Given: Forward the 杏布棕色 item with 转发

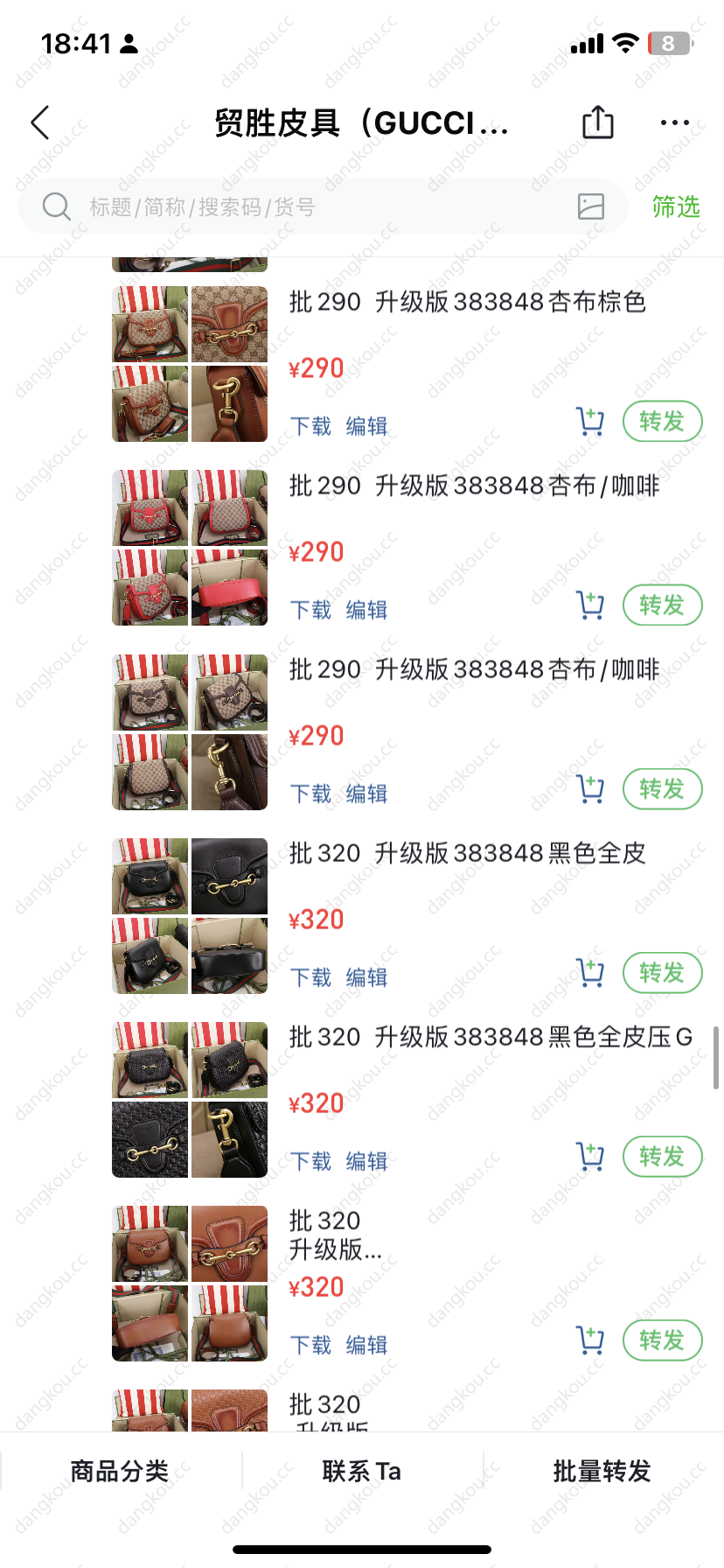Looking at the screenshot, I should pyautogui.click(x=662, y=422).
